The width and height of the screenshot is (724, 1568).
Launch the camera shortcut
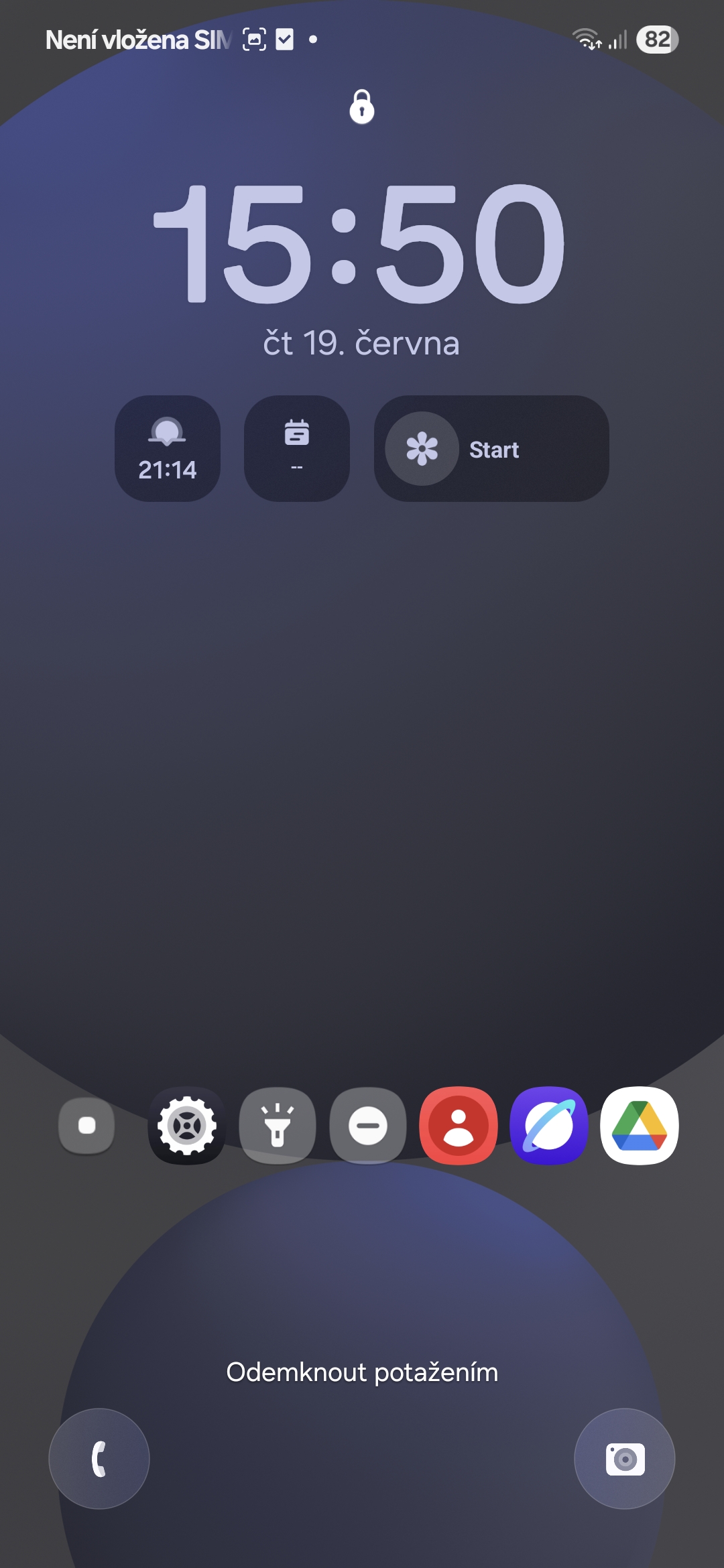[x=625, y=1459]
